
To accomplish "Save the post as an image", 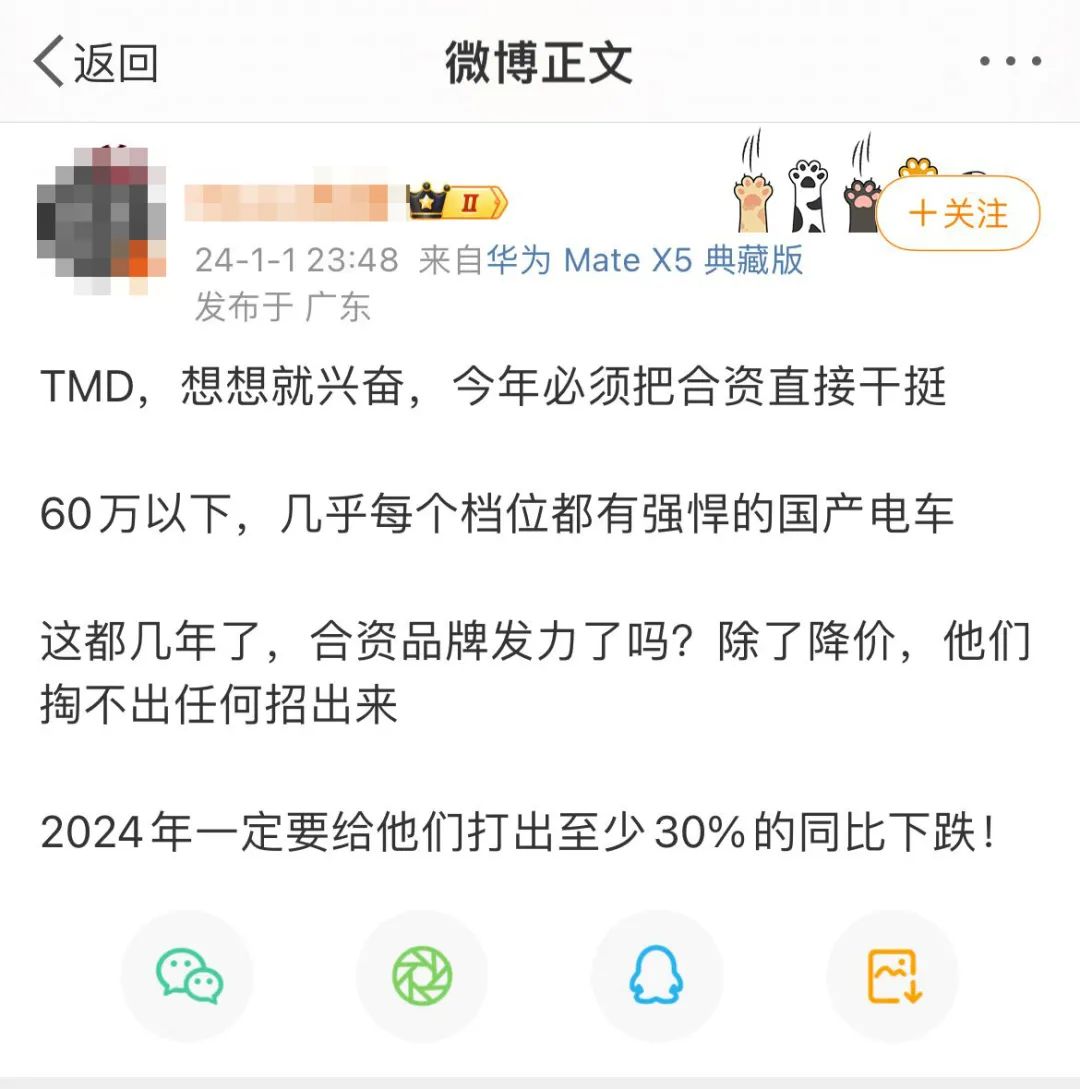I will (893, 976).
